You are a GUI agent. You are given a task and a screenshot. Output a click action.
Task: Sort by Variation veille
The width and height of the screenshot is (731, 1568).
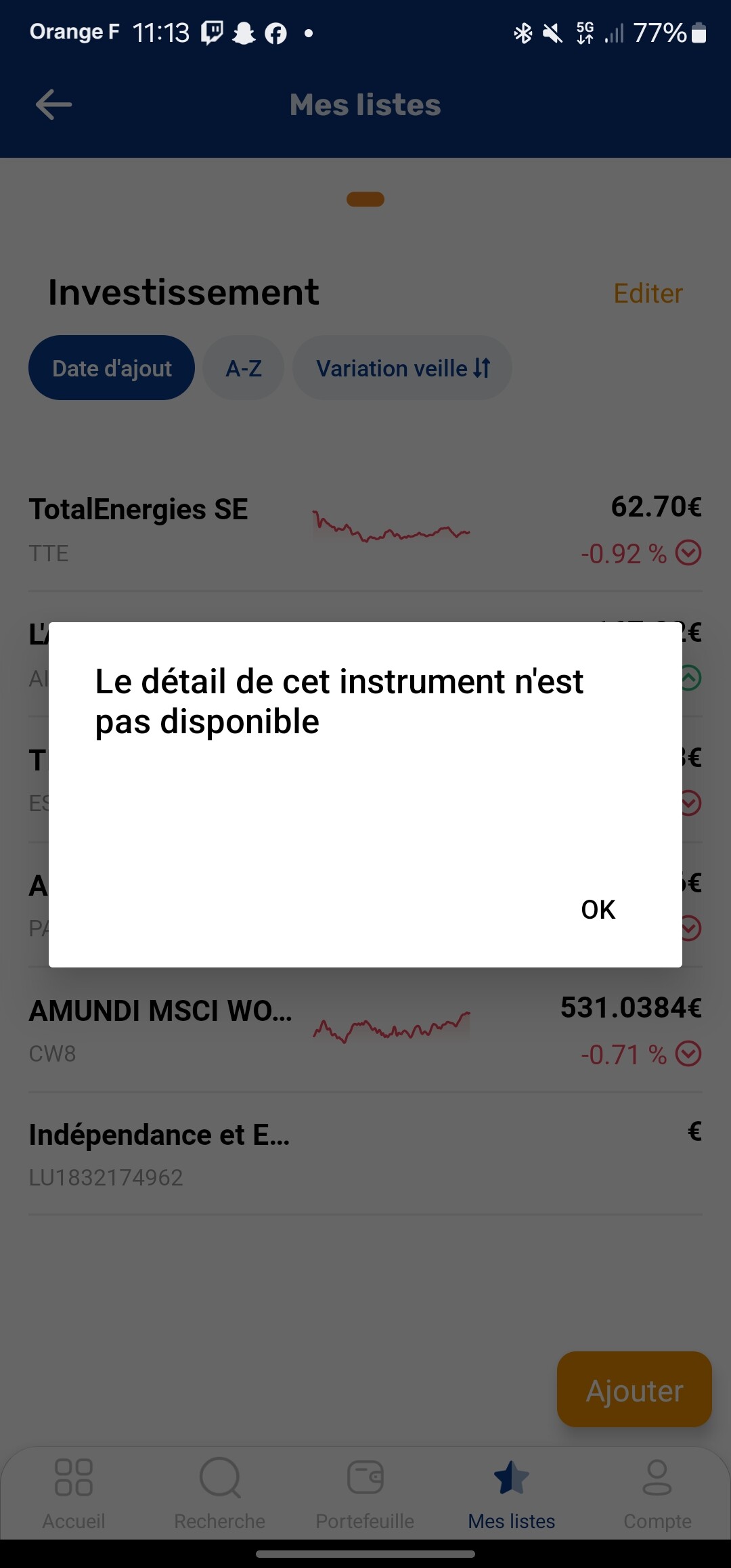click(x=402, y=368)
